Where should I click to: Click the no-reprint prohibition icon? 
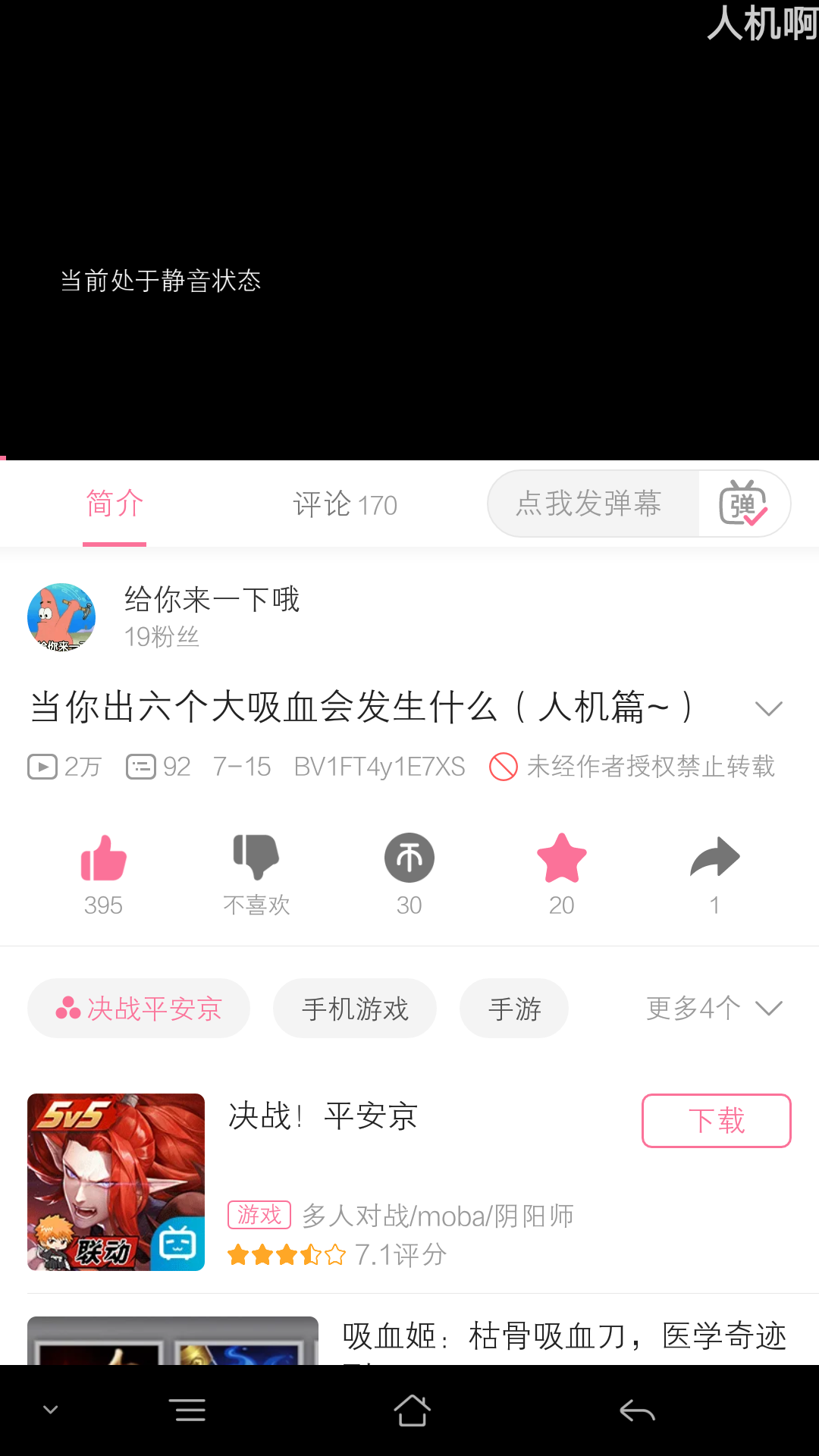pos(502,767)
